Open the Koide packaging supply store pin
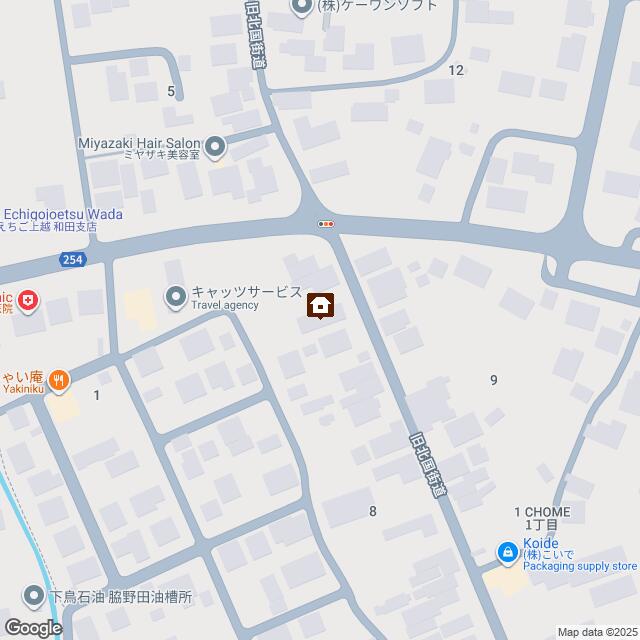 click(510, 551)
